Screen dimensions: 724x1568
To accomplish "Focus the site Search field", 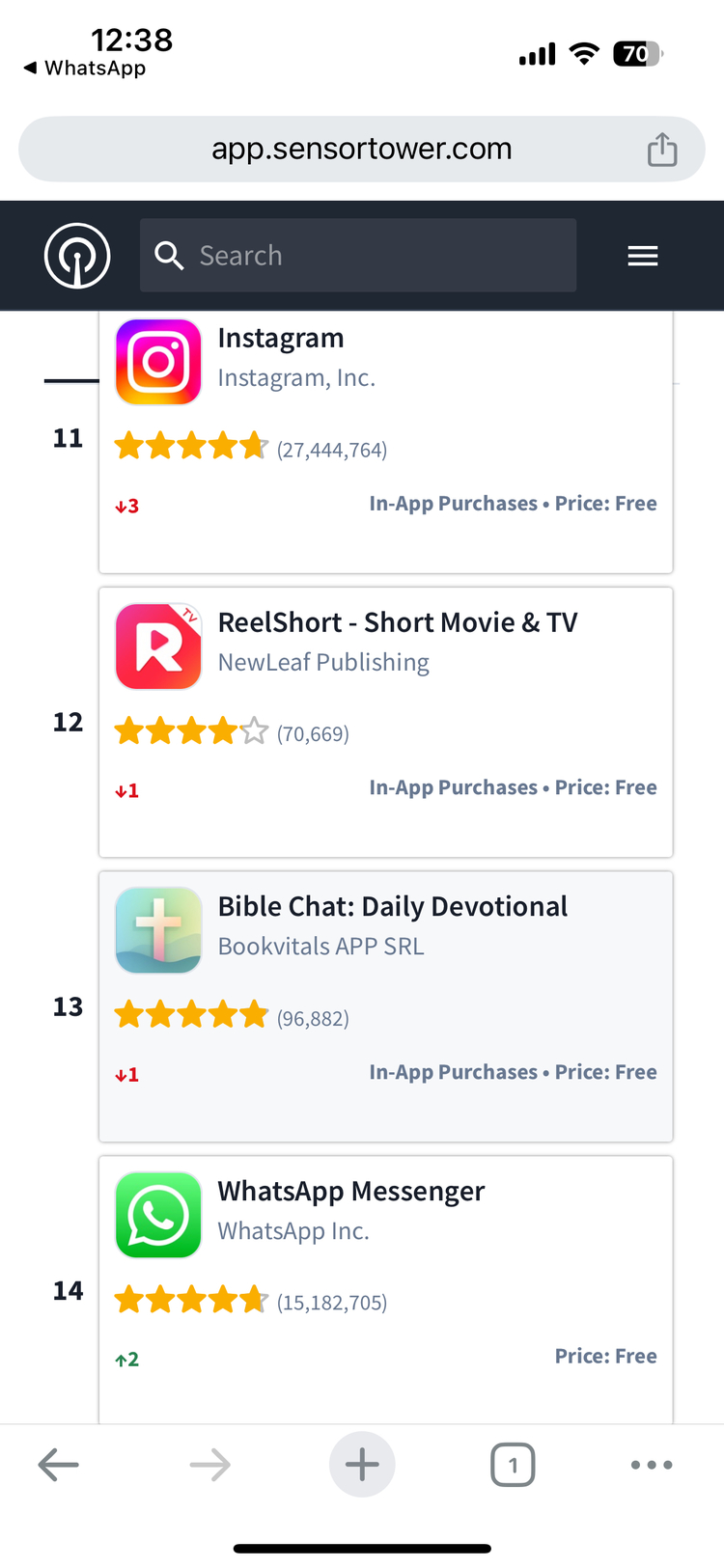I will pyautogui.click(x=358, y=256).
